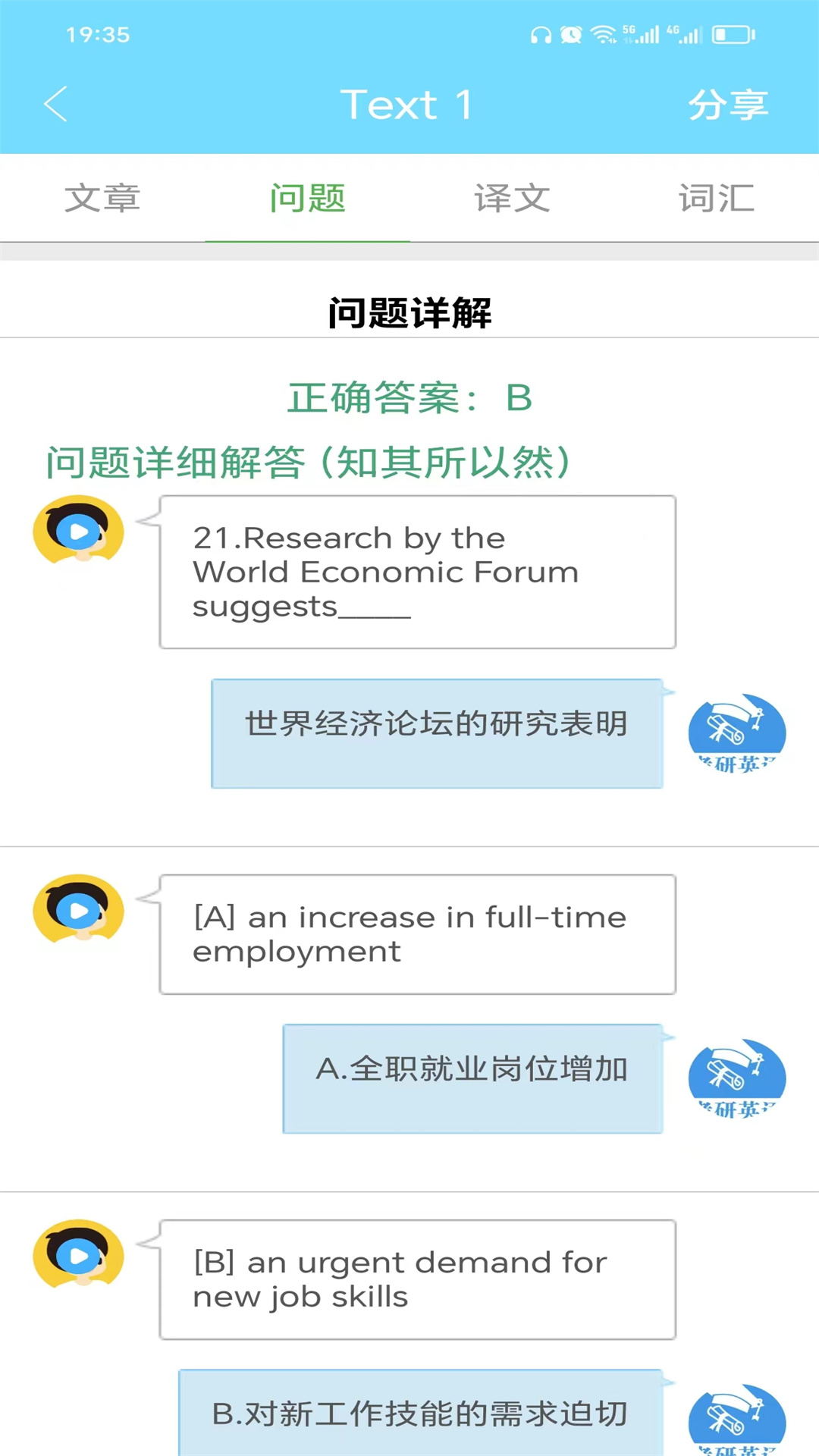
Task: Click the yellow avatar next to question 21
Action: (x=80, y=531)
